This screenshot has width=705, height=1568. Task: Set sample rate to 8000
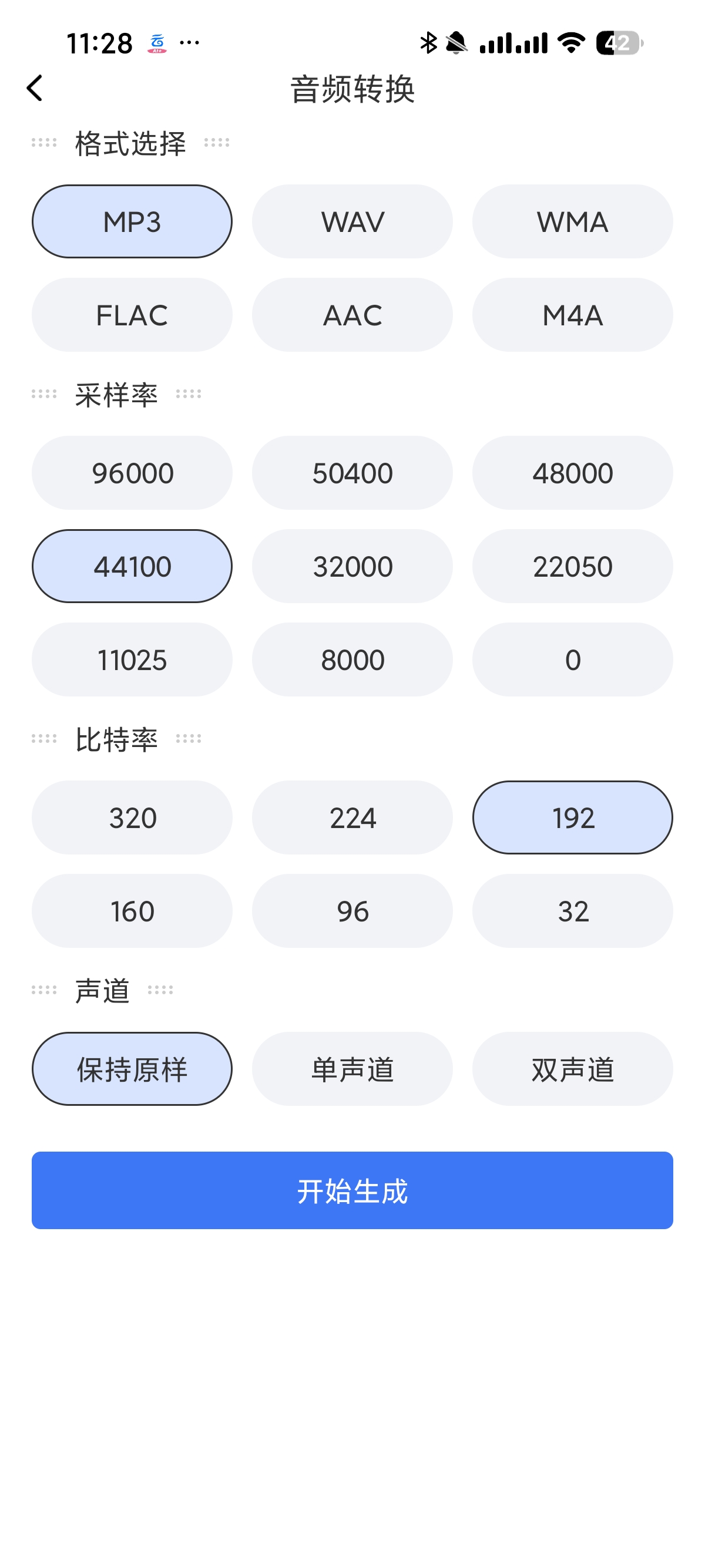tap(352, 660)
